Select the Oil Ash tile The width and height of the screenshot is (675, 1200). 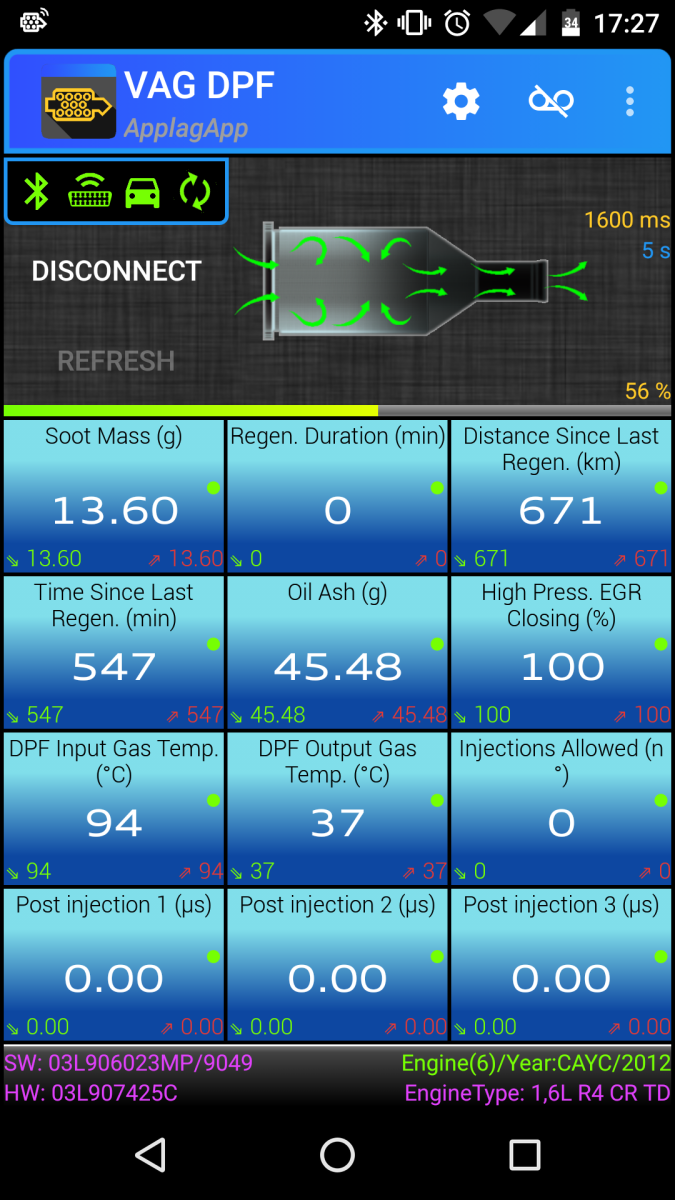coord(337,652)
